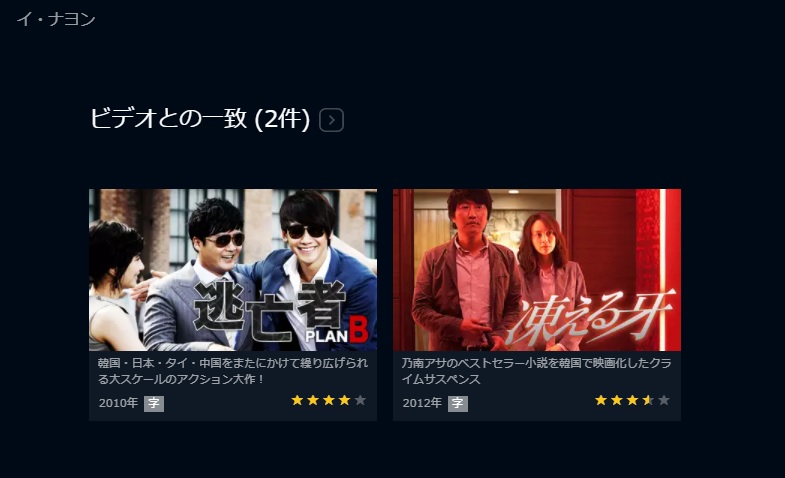Open the 逃亡者 PLAN B video card
The width and height of the screenshot is (785, 478).
coord(232,270)
